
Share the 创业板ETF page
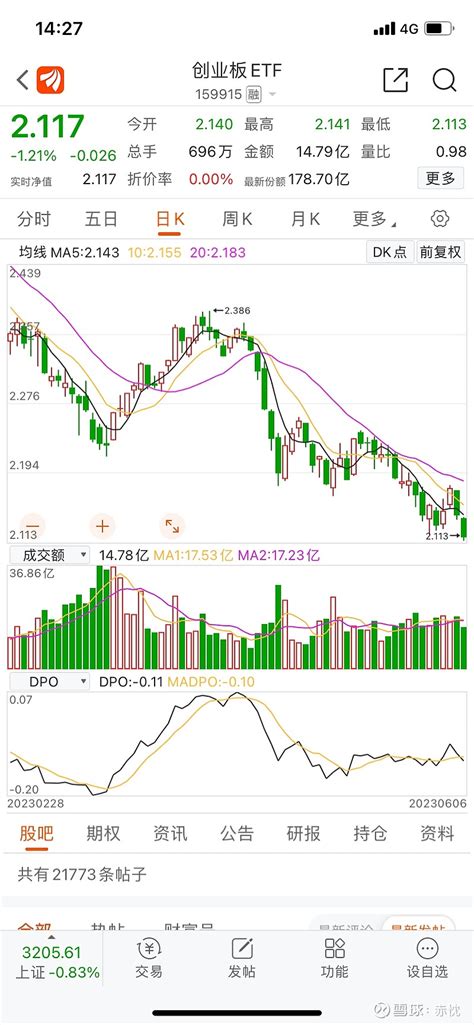[x=395, y=80]
